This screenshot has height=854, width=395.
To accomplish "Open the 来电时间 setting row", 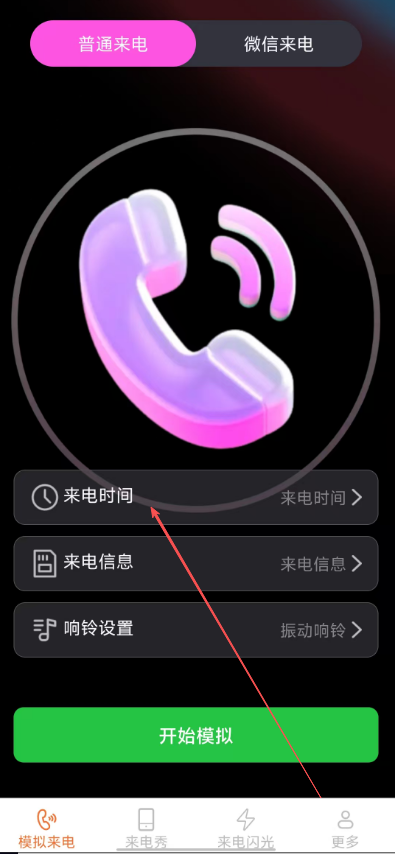I will pos(196,497).
